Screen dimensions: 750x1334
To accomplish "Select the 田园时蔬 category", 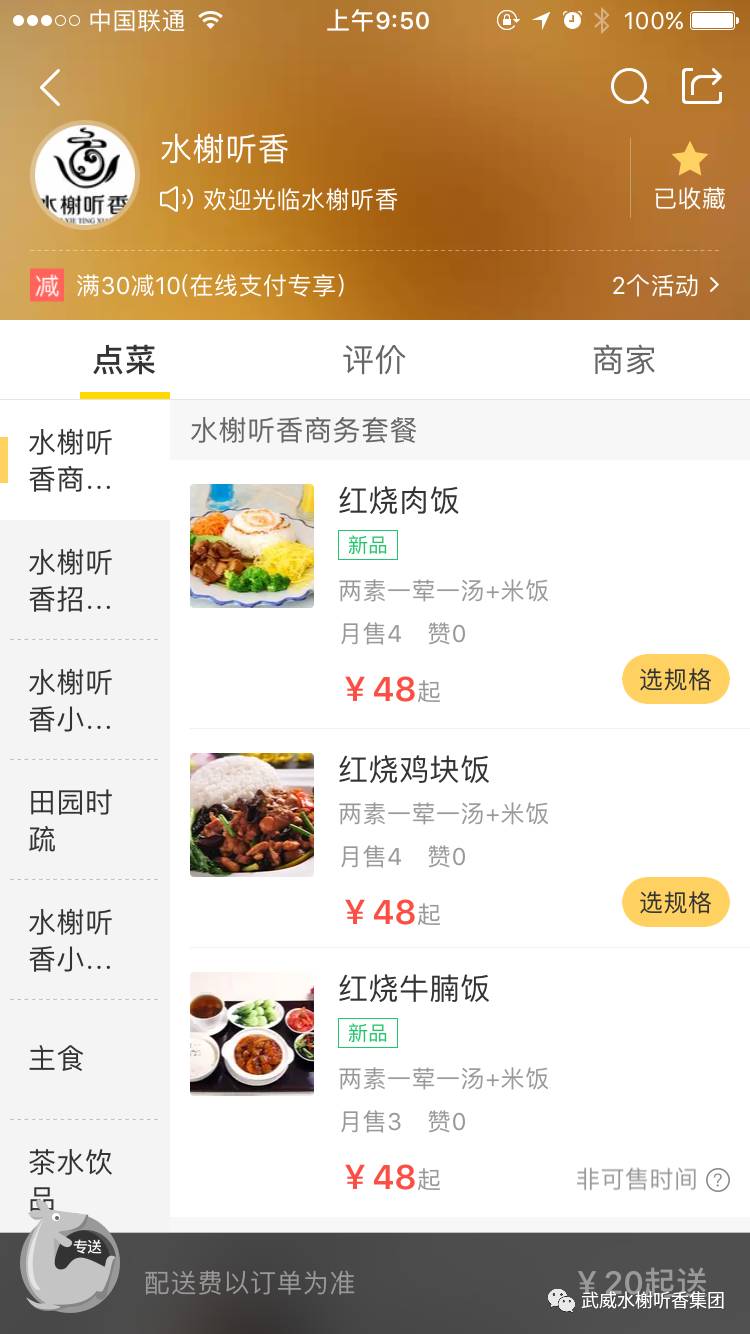I will coord(72,820).
